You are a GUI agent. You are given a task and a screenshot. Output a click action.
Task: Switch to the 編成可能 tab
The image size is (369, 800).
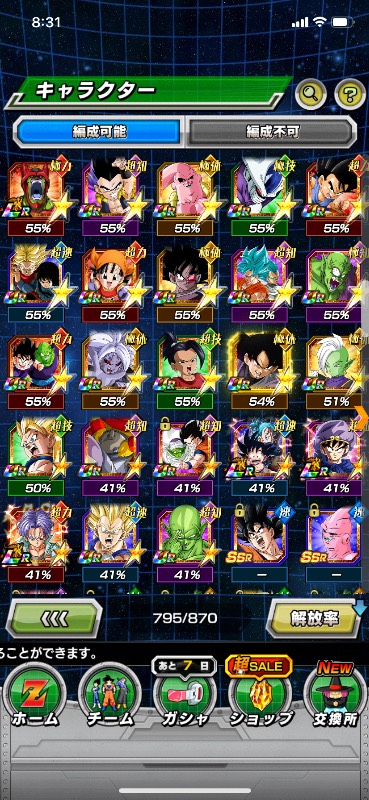[x=99, y=131]
